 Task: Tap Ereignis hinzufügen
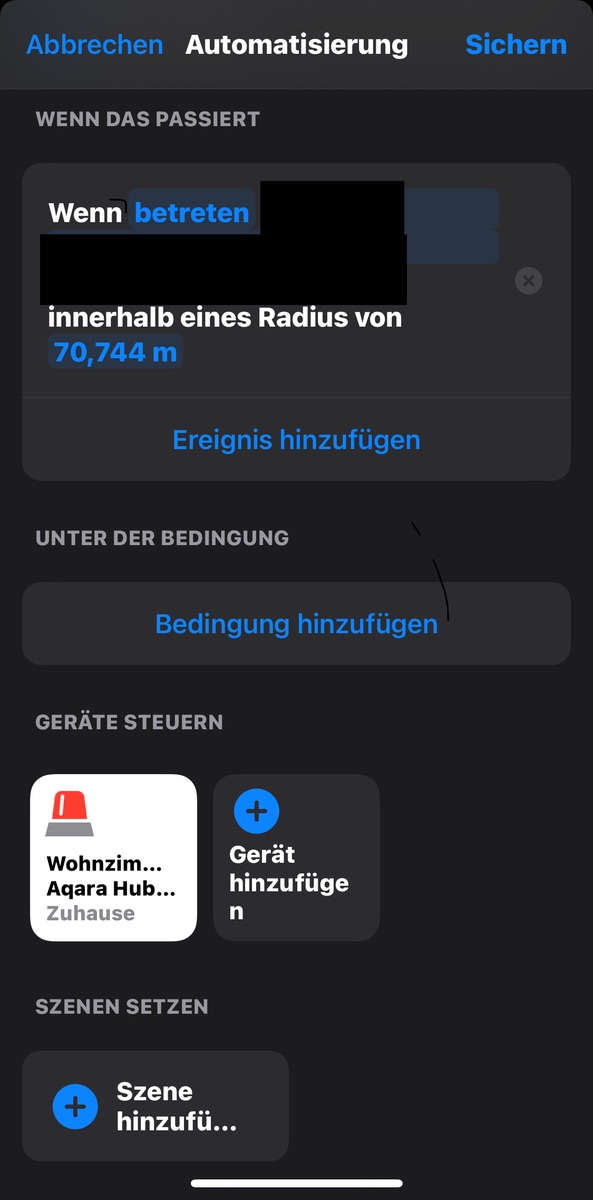[x=296, y=440]
